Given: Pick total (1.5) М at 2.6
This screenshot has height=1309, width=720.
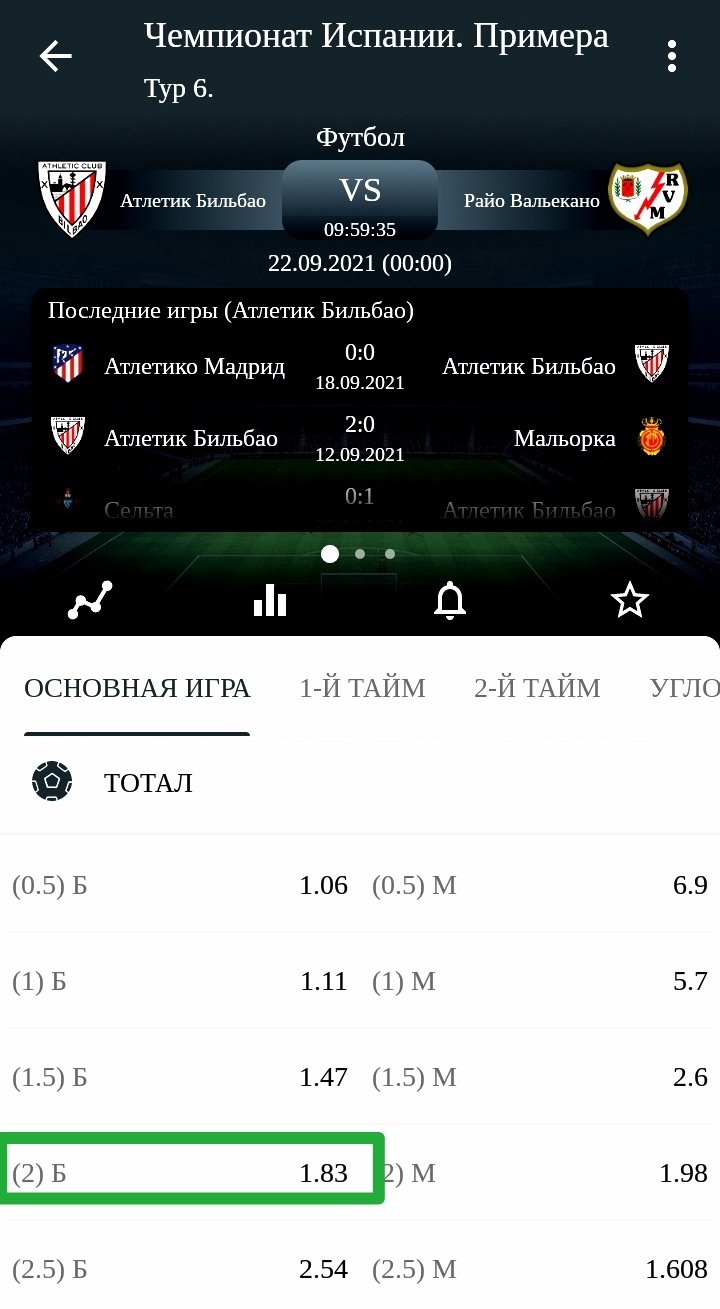Looking at the screenshot, I should pyautogui.click(x=540, y=1077).
